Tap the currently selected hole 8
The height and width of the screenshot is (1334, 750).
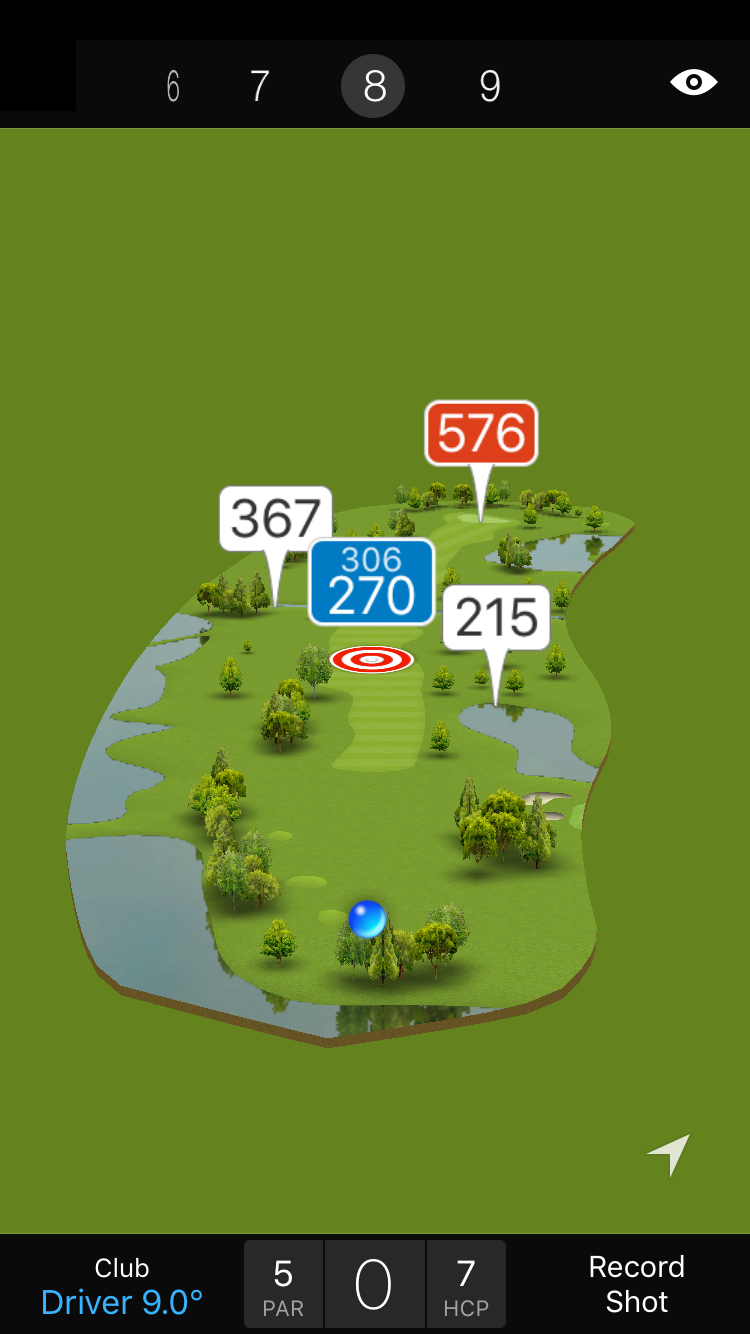[x=373, y=86]
